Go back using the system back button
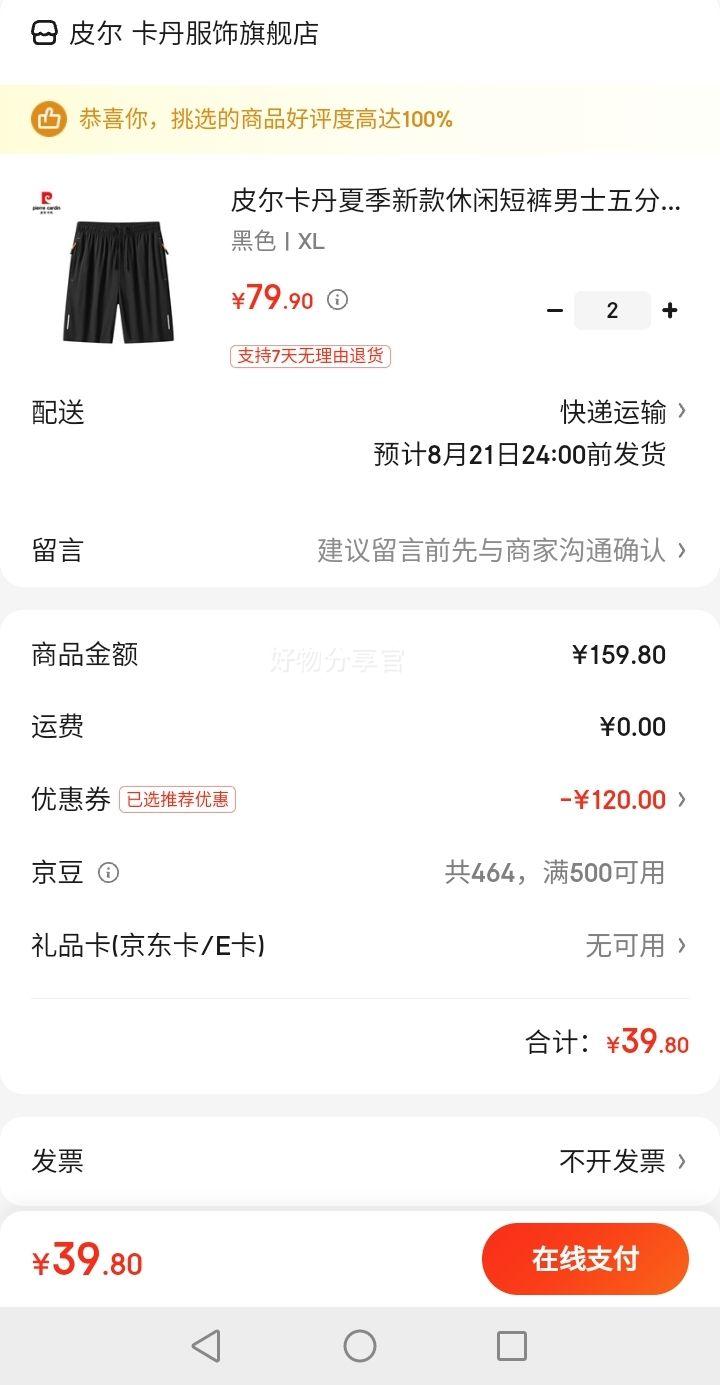This screenshot has height=1385, width=720. click(x=206, y=1346)
